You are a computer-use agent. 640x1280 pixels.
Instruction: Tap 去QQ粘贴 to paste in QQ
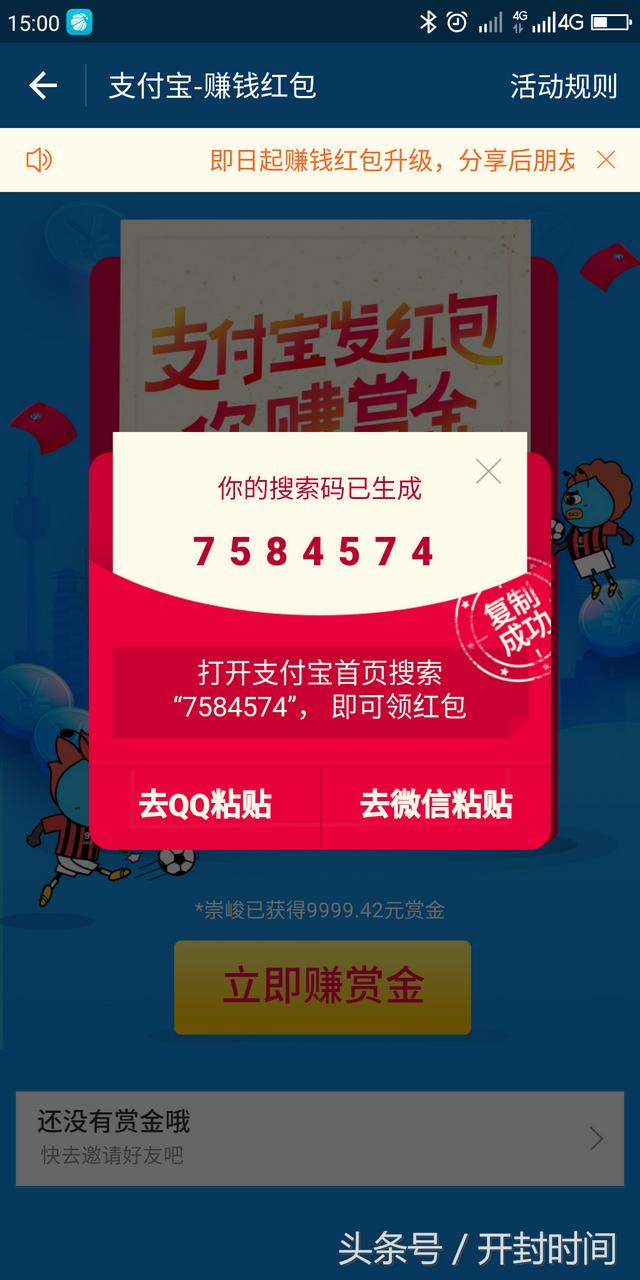click(205, 805)
